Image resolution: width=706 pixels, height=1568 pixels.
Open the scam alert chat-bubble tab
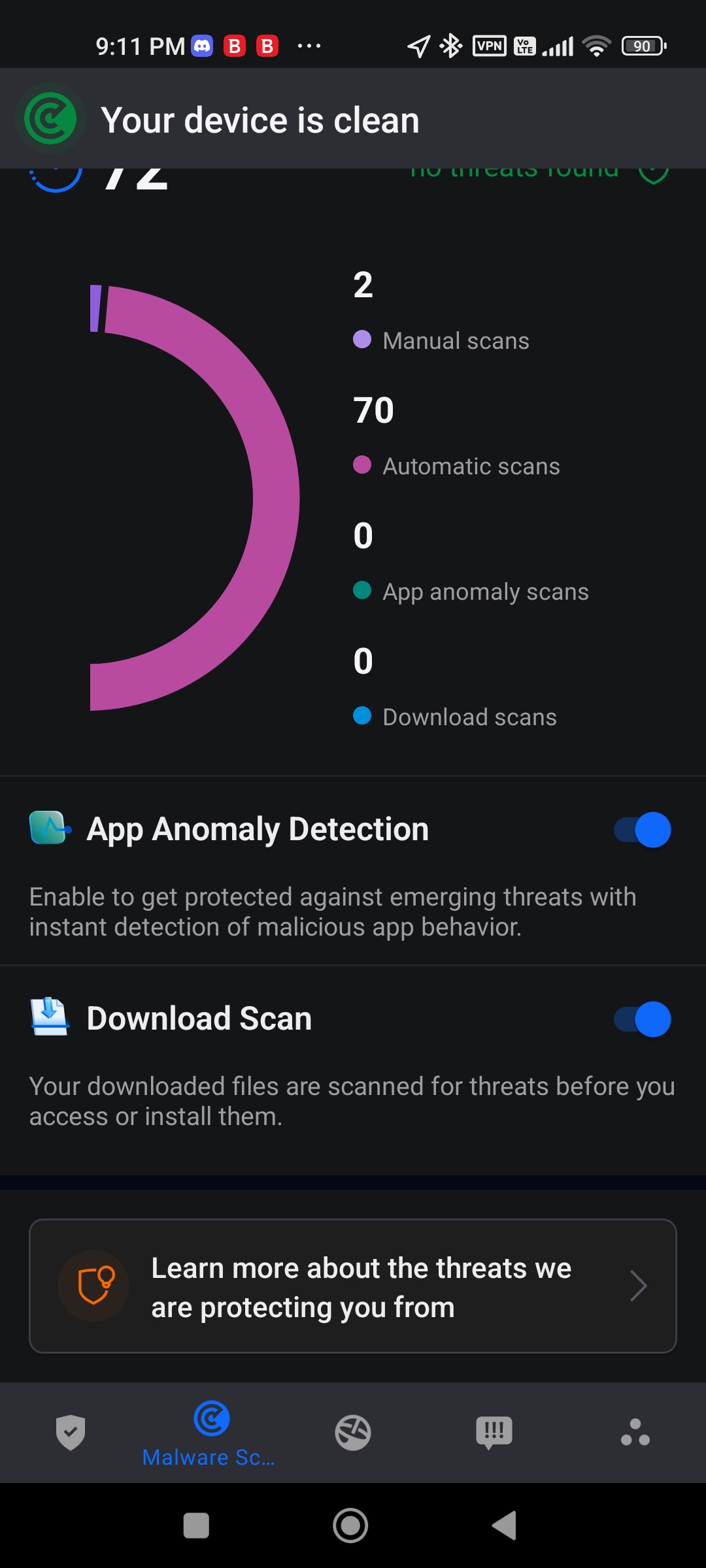(x=494, y=1433)
